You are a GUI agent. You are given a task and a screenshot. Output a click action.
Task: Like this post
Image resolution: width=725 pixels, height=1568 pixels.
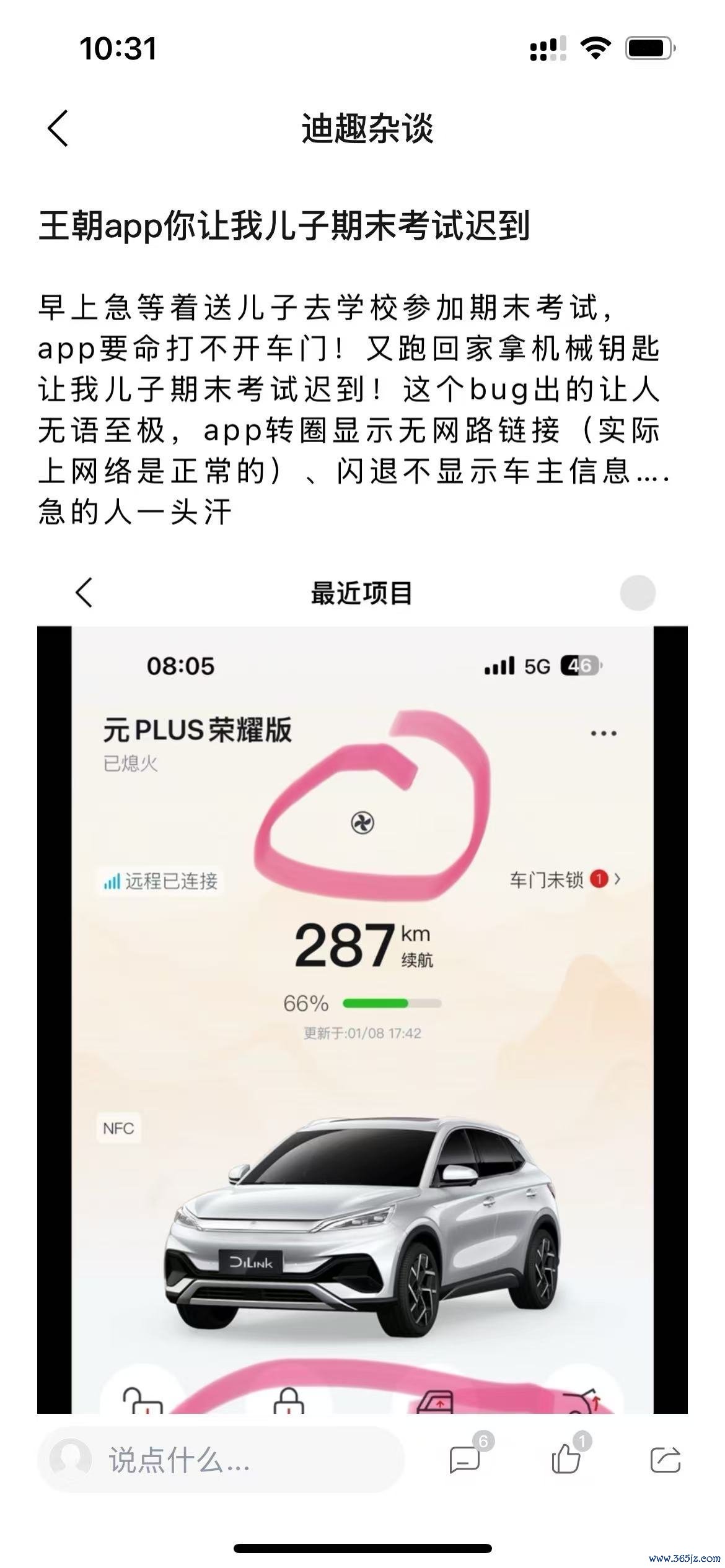click(x=566, y=1460)
